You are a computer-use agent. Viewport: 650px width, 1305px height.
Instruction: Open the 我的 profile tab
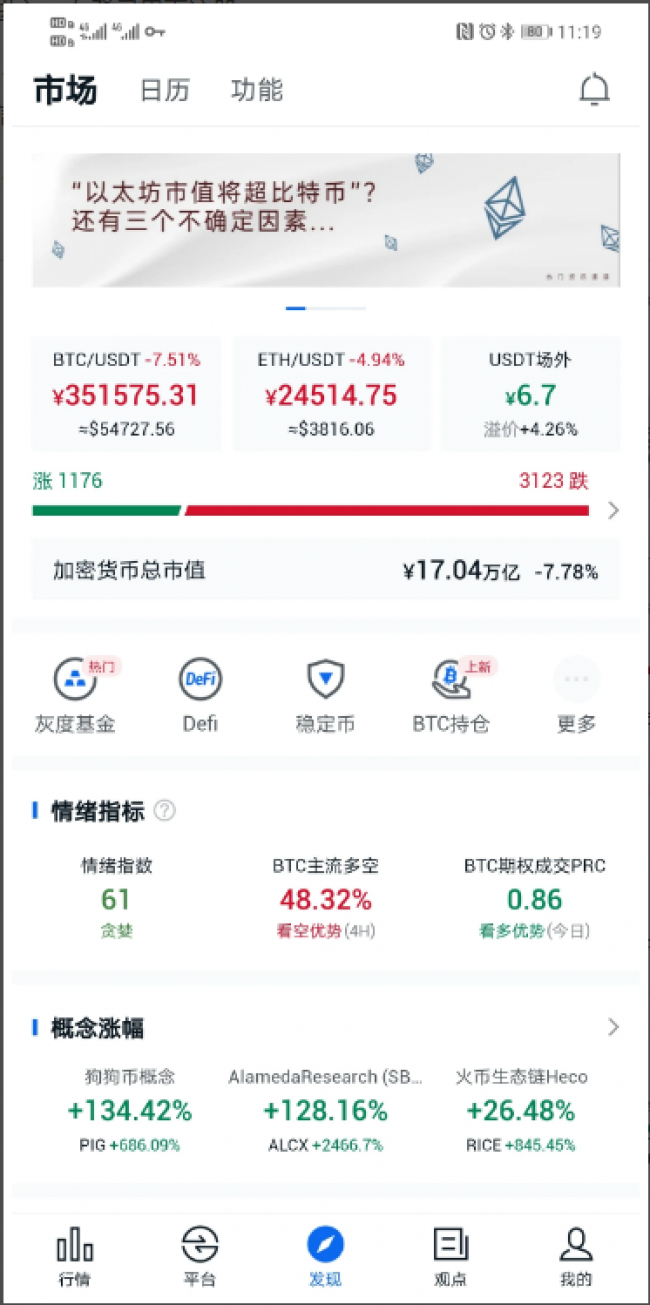pos(576,1256)
